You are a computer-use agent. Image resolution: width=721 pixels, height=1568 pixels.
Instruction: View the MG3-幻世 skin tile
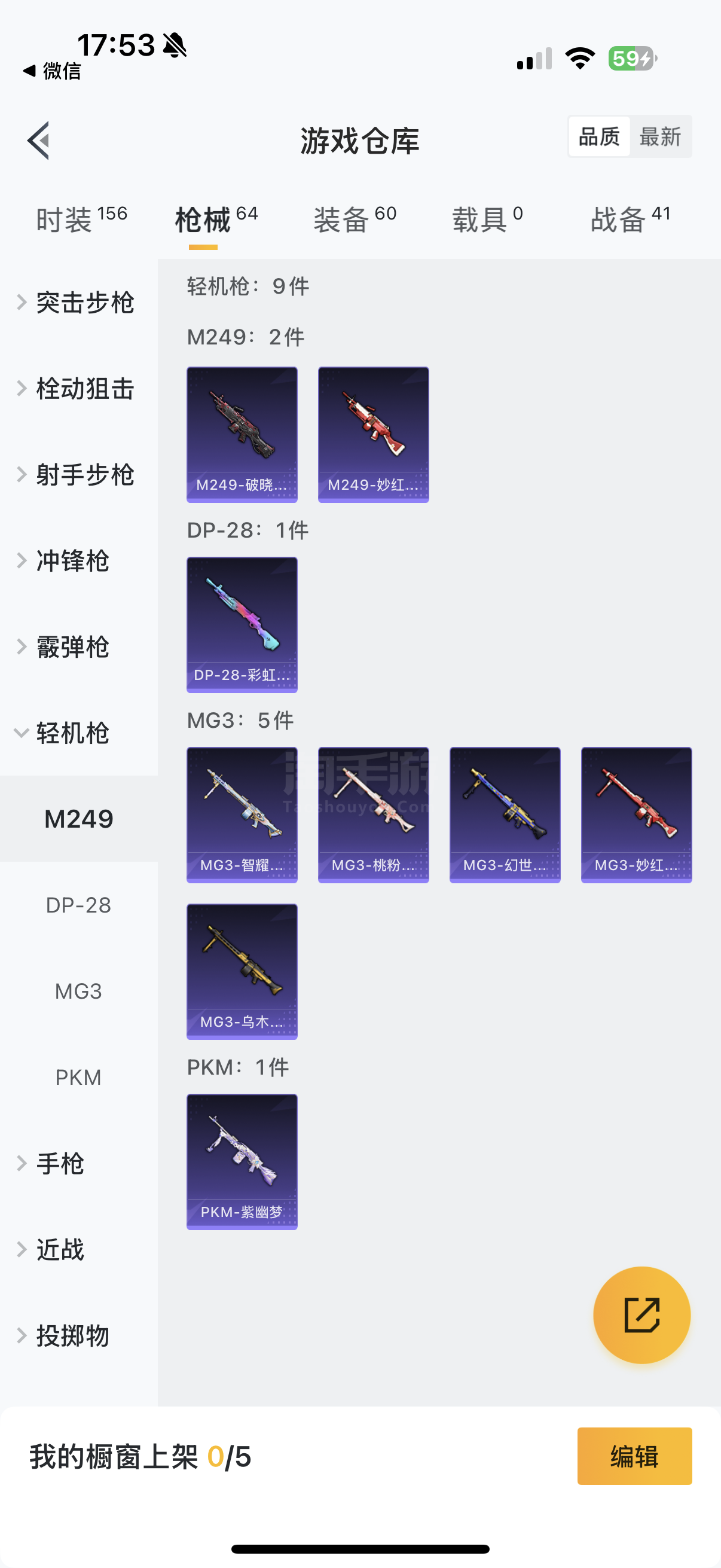[x=505, y=814]
